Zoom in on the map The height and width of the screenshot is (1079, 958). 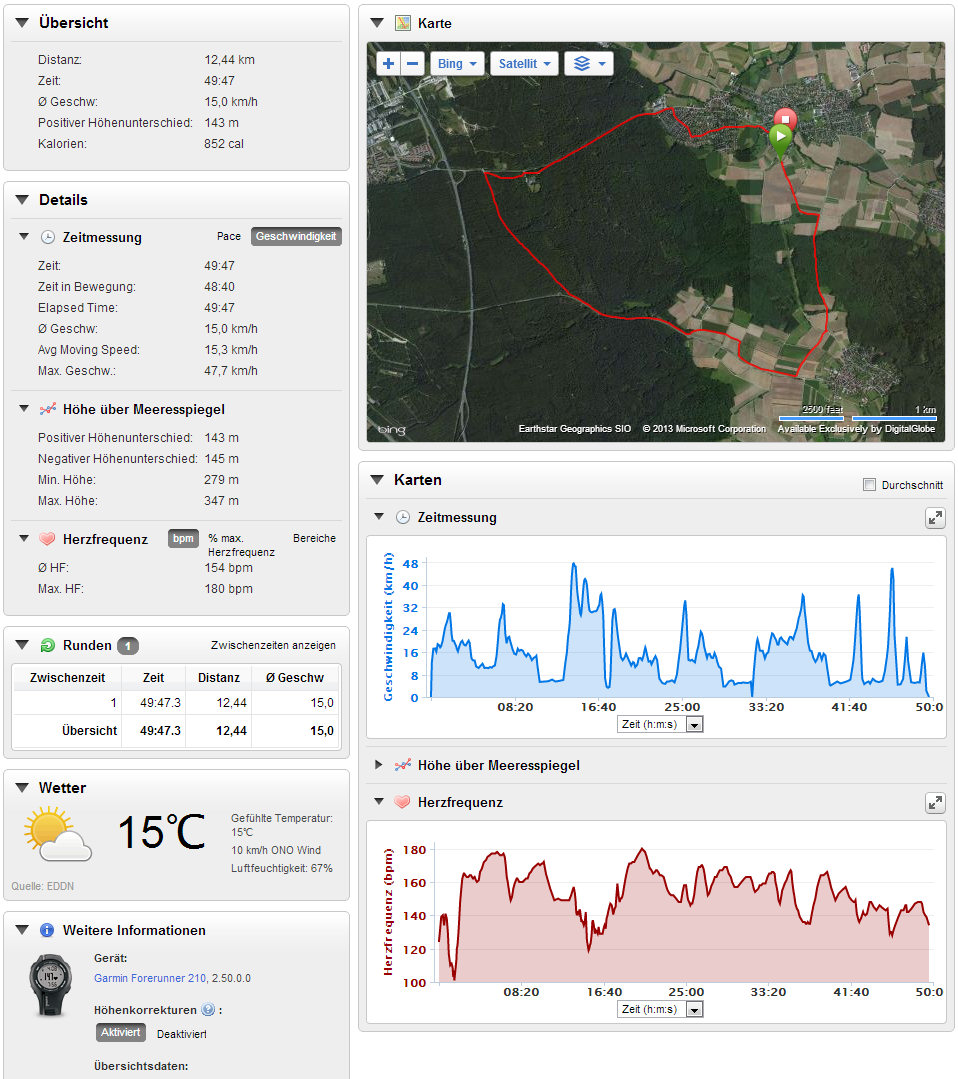388,64
